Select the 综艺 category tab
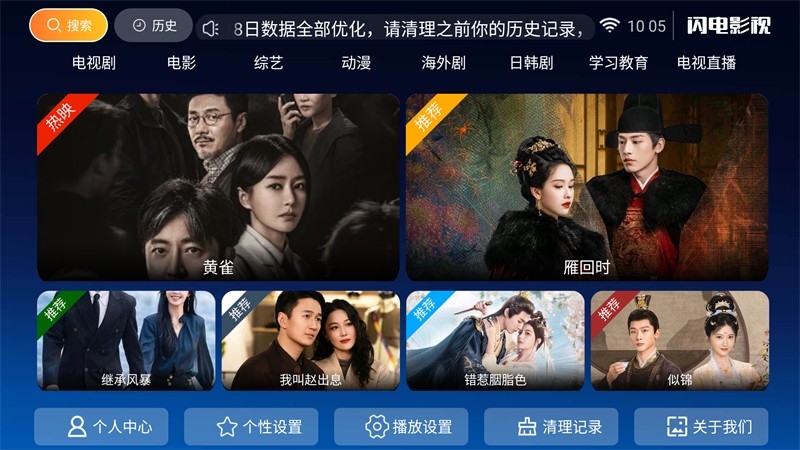This screenshot has height=450, width=800. [x=269, y=63]
